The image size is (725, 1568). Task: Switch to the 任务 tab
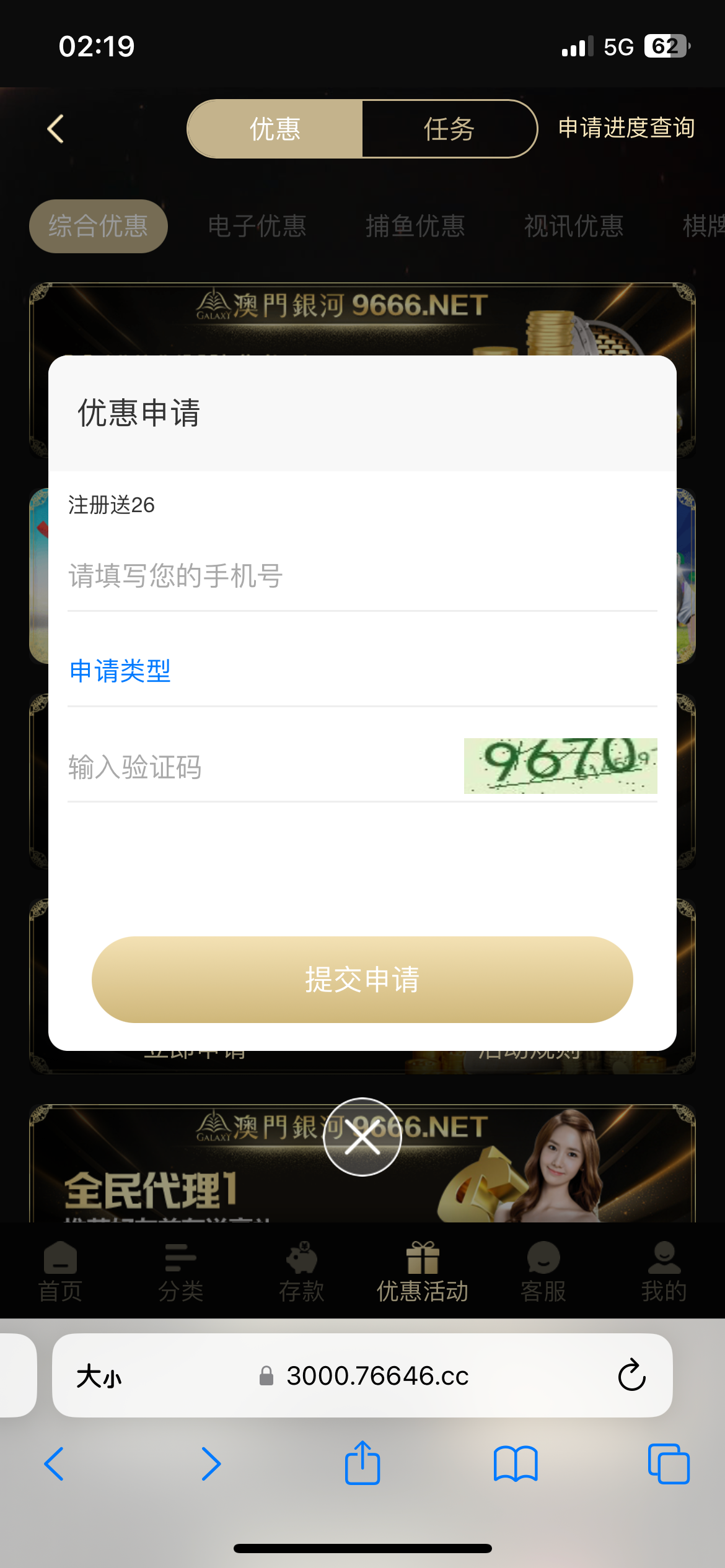tap(449, 129)
